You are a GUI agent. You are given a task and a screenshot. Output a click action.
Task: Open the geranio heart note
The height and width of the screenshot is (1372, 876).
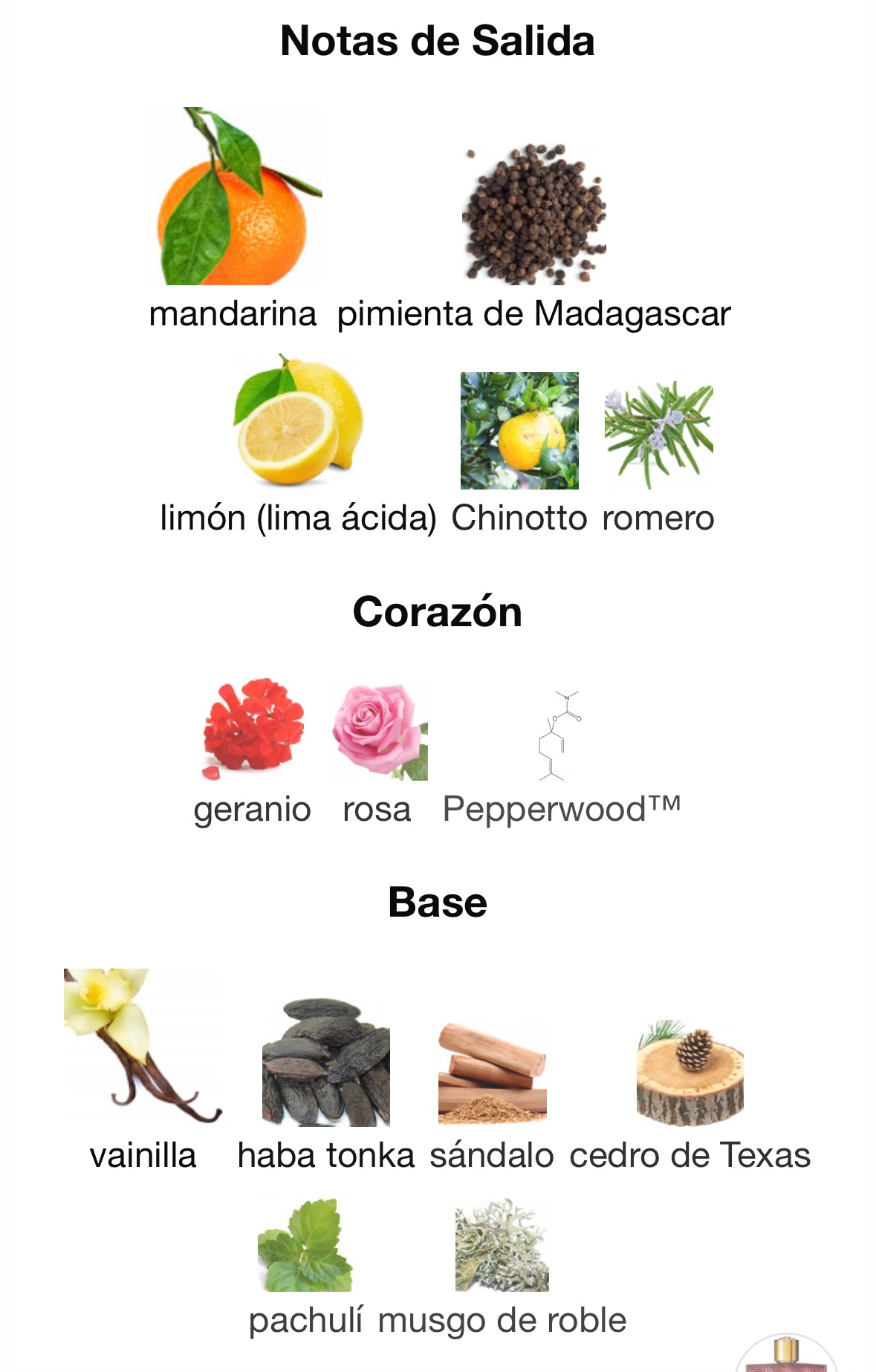coord(253,728)
